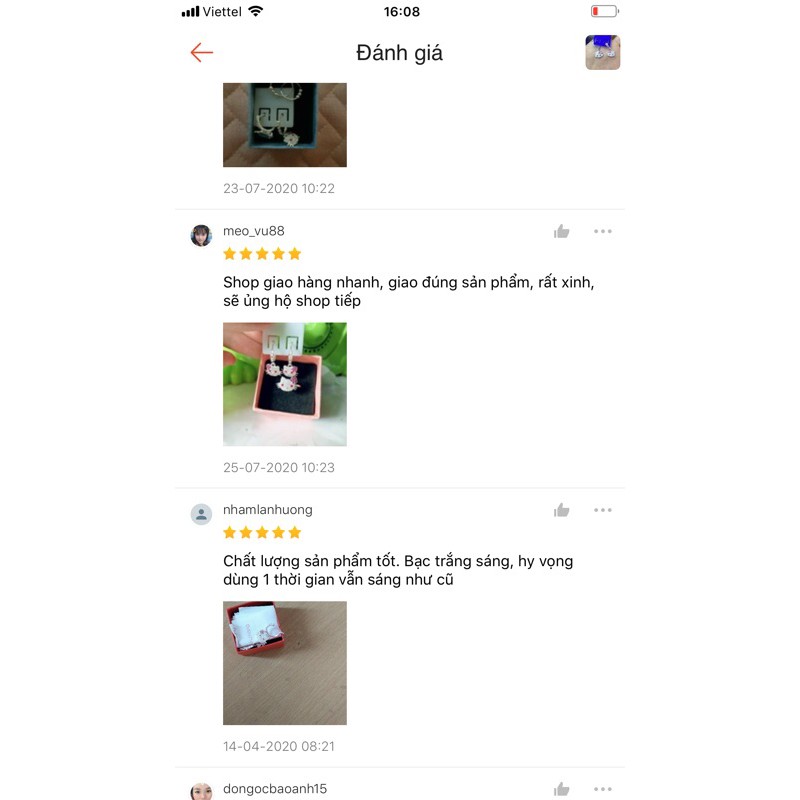
Task: Open more options for dongocbaoanh15's review
Action: pyautogui.click(x=602, y=789)
